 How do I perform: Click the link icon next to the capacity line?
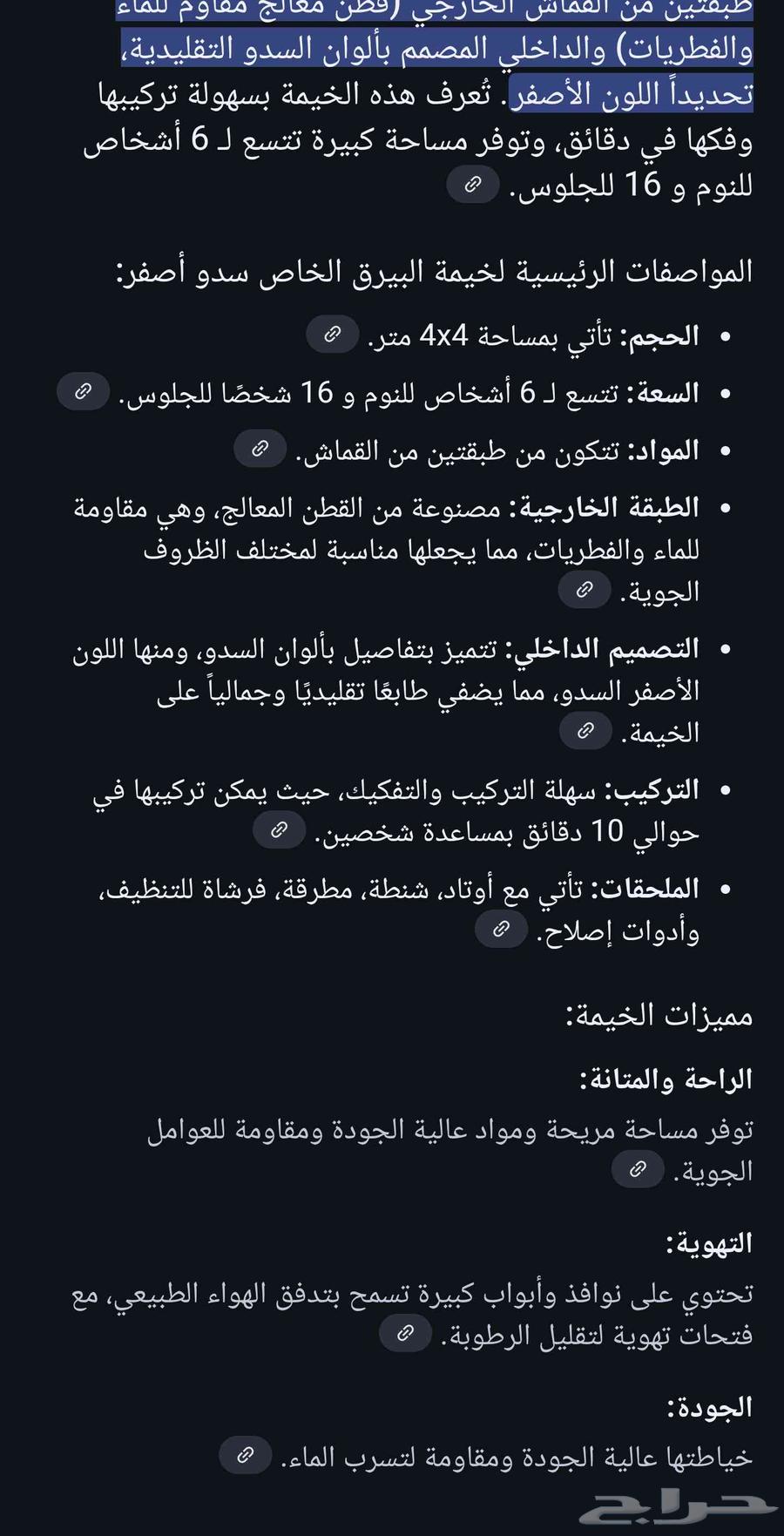[x=83, y=392]
